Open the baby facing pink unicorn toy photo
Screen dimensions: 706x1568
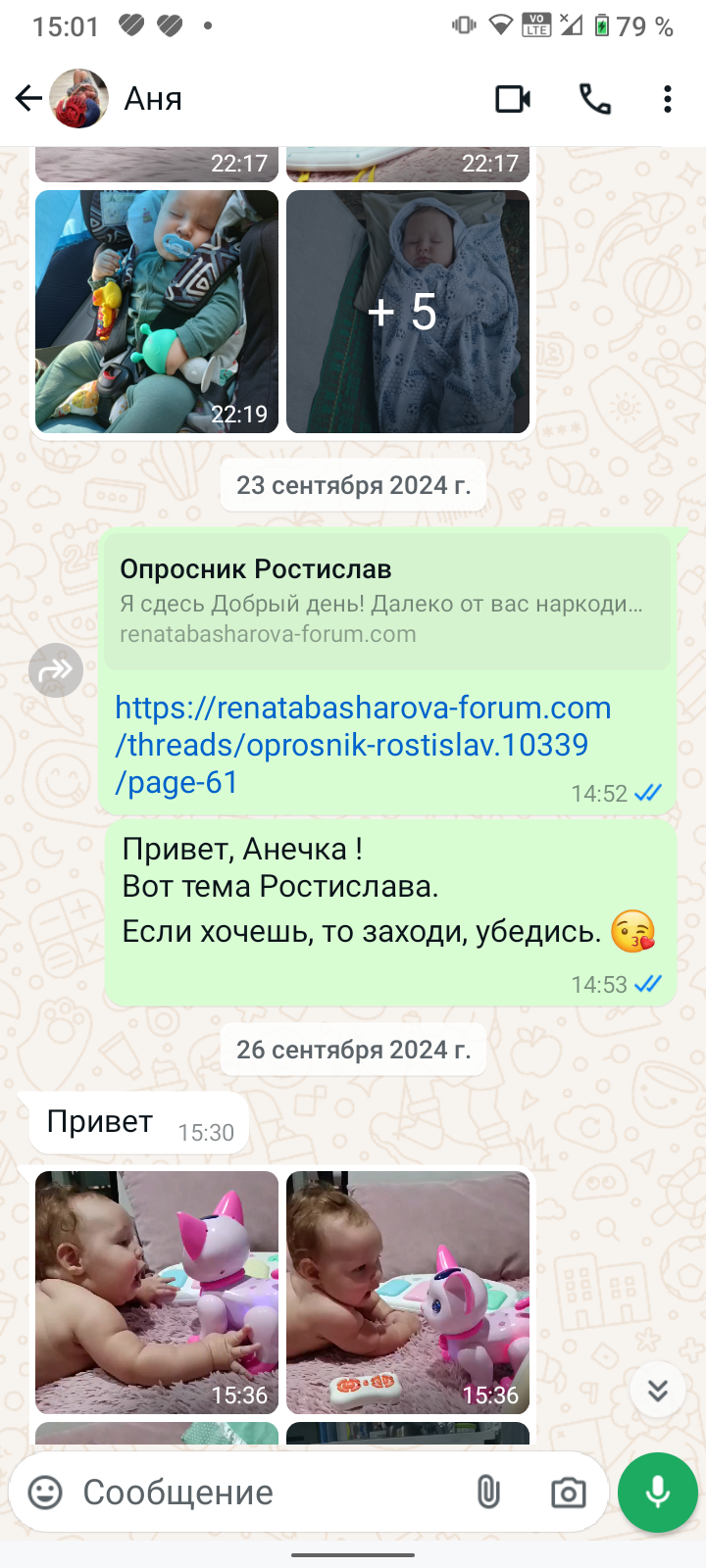[408, 1292]
